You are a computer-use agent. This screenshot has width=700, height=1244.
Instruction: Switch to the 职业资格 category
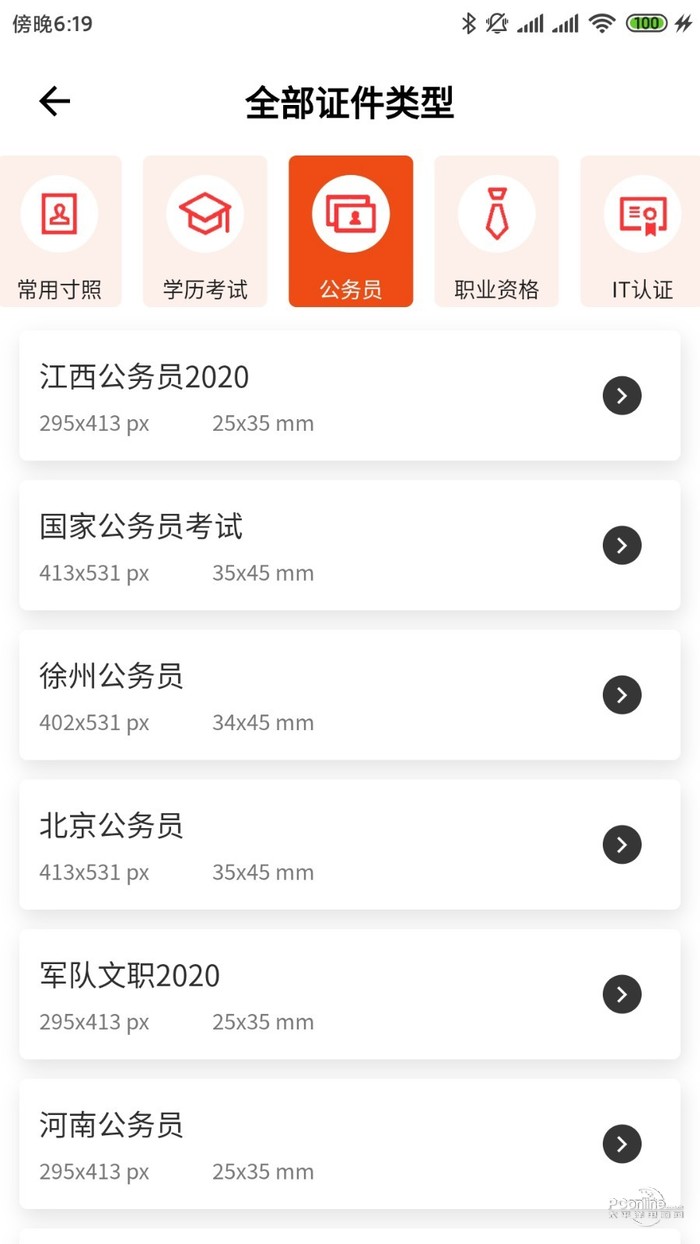coord(496,231)
